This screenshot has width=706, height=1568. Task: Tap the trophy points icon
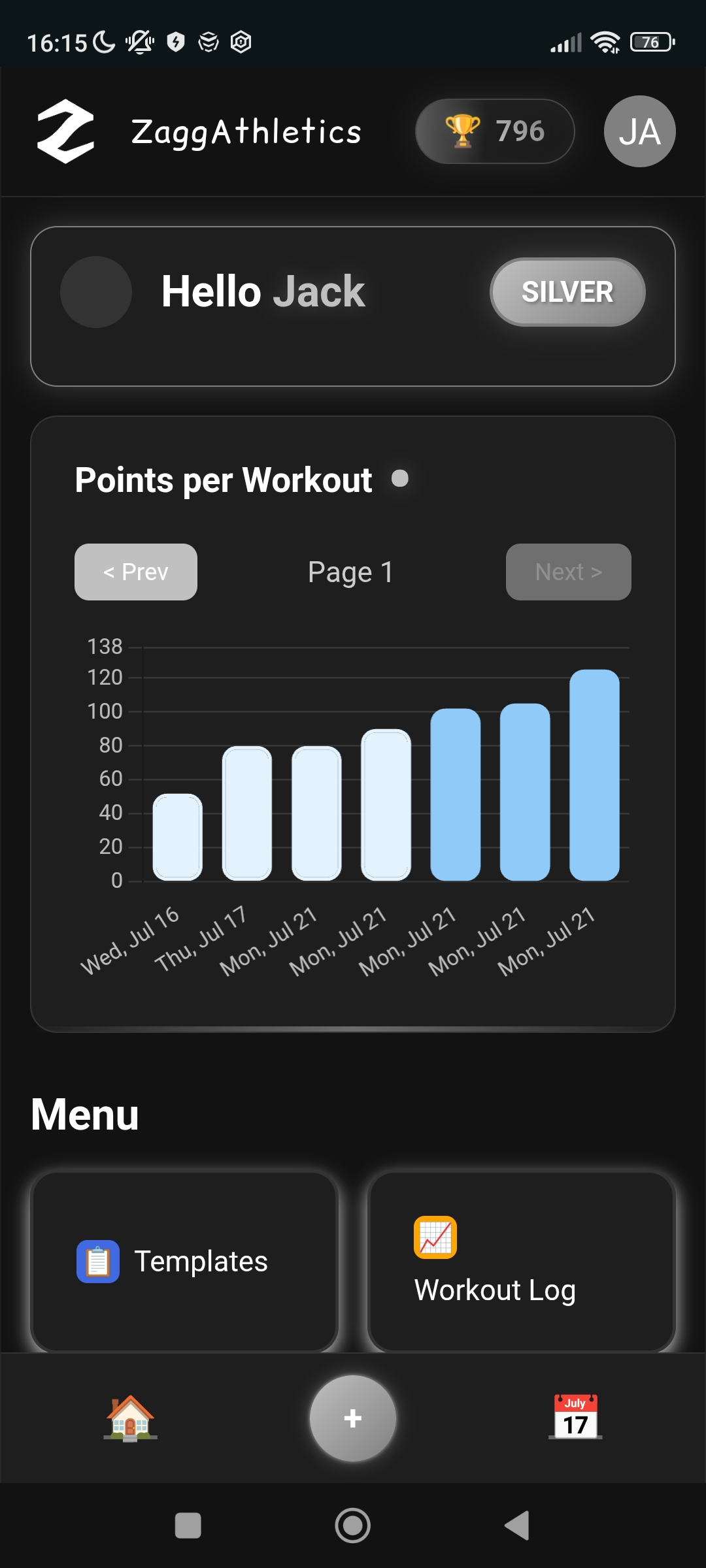click(x=462, y=130)
